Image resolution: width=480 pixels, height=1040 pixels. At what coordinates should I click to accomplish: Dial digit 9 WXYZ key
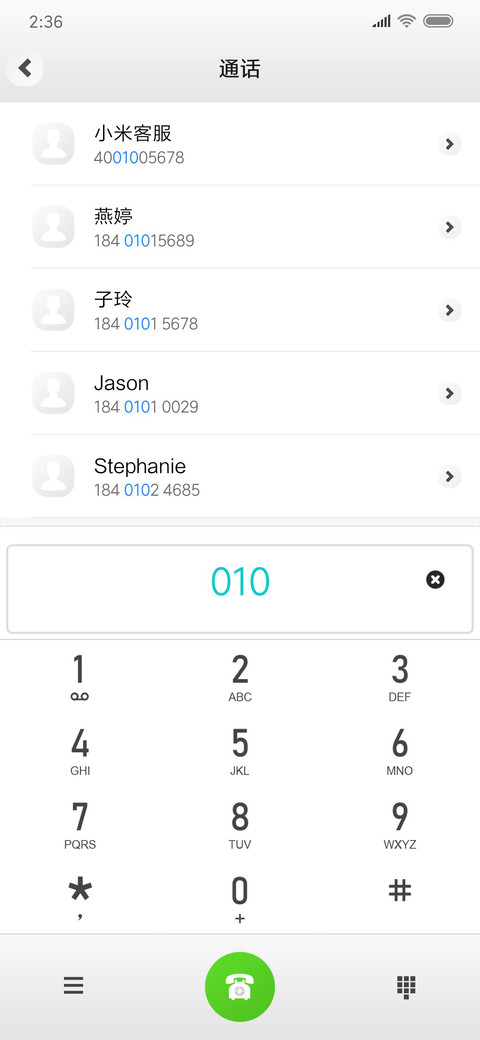point(400,824)
